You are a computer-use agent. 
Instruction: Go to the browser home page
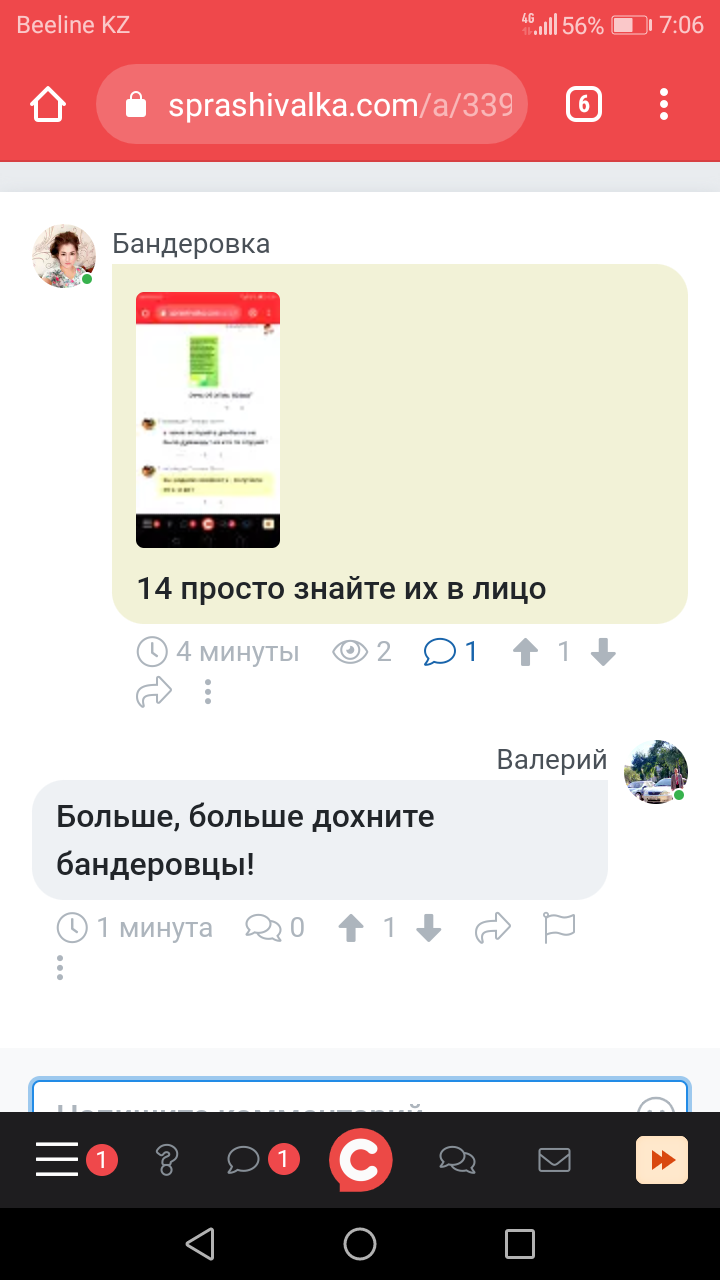coord(48,104)
